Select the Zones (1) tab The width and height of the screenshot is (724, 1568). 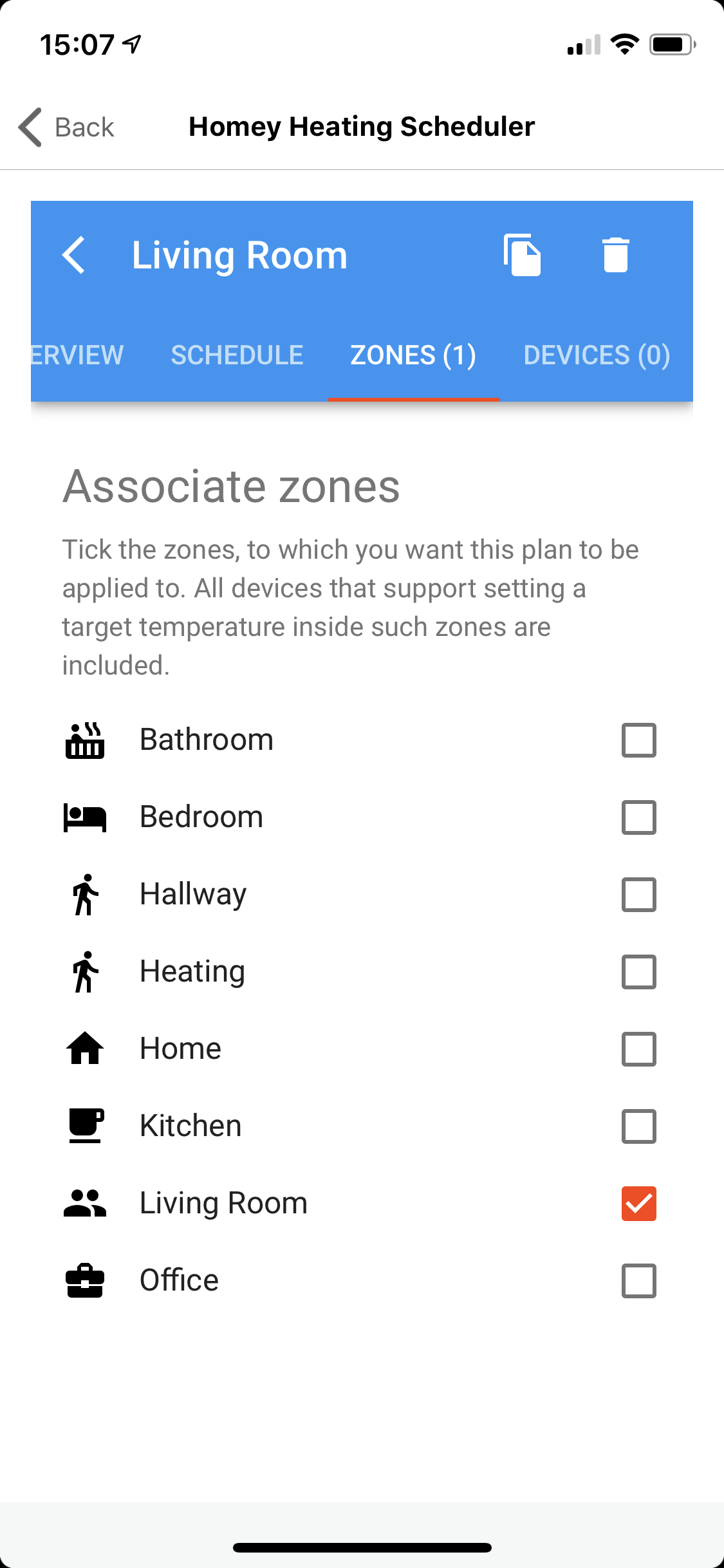coord(414,355)
